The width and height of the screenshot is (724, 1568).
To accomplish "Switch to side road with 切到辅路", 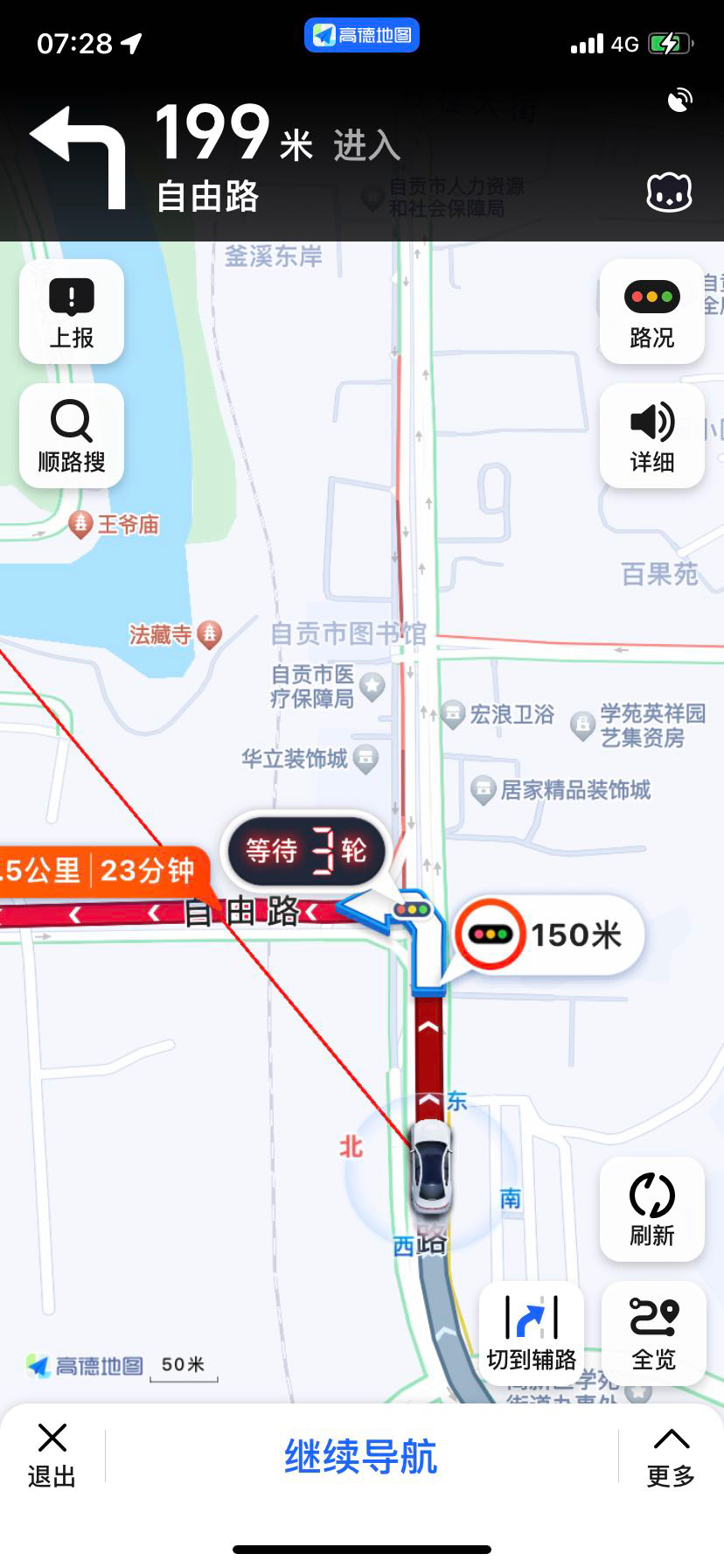I will (532, 1333).
